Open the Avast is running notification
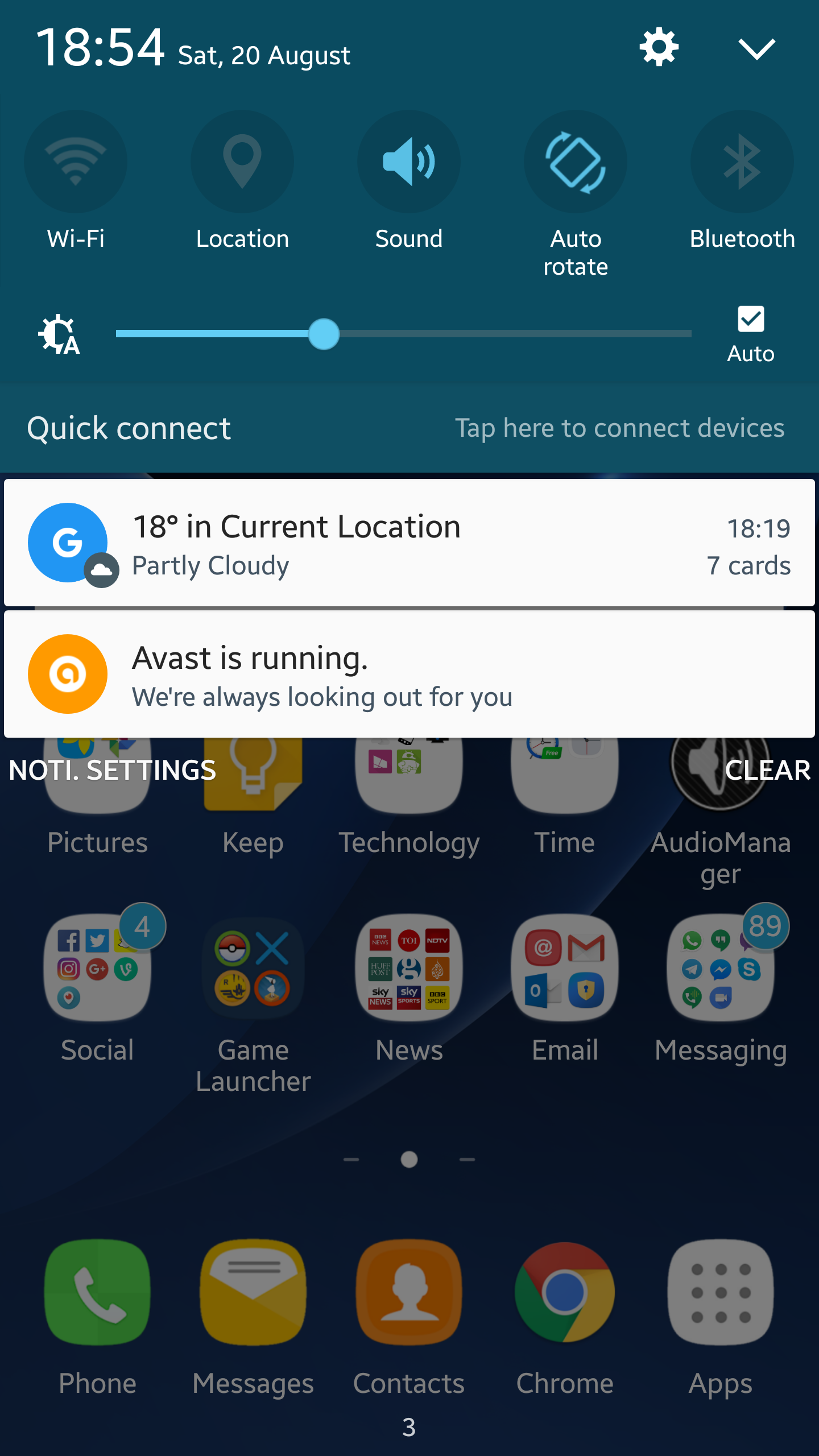Viewport: 819px width, 1456px height. tap(409, 675)
